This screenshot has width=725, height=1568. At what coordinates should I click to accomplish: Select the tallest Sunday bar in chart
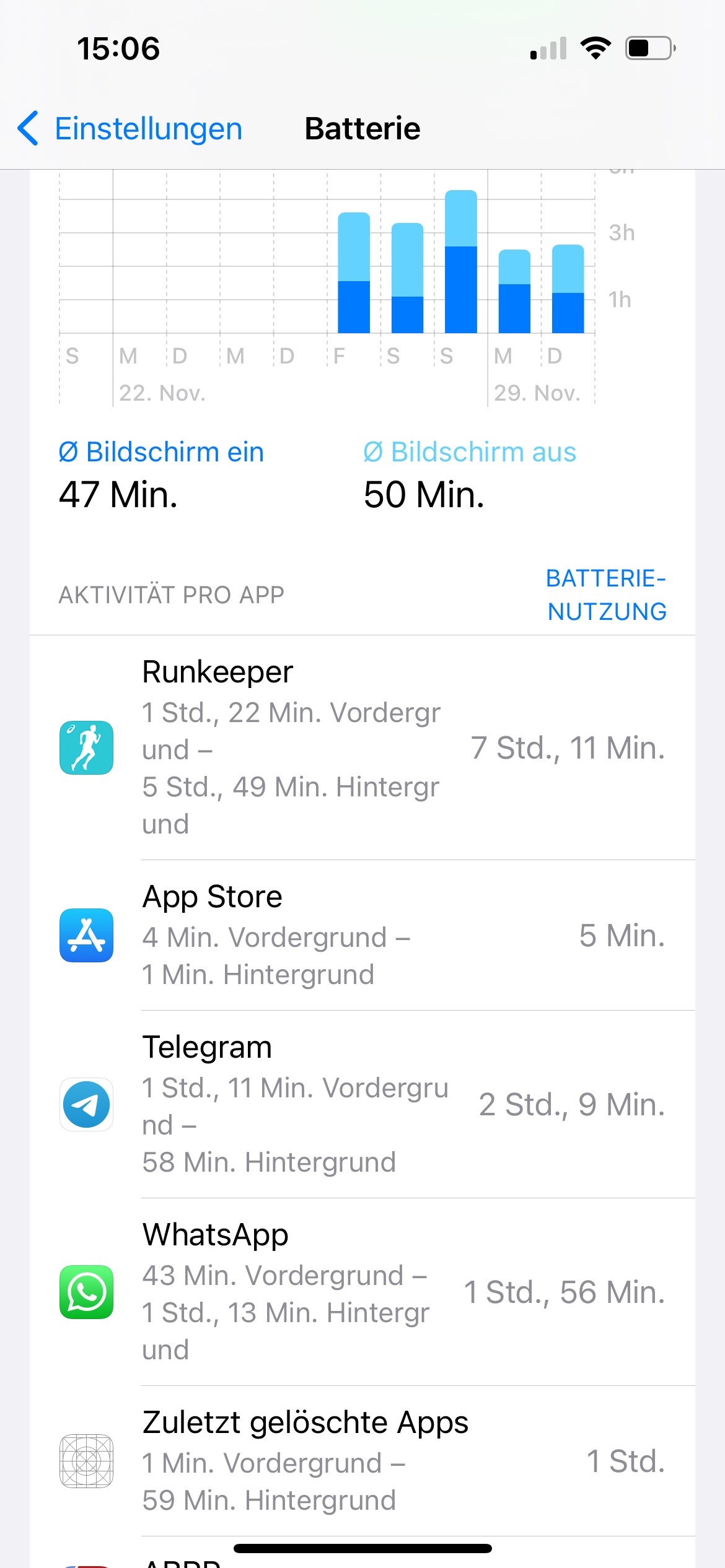pos(460,262)
